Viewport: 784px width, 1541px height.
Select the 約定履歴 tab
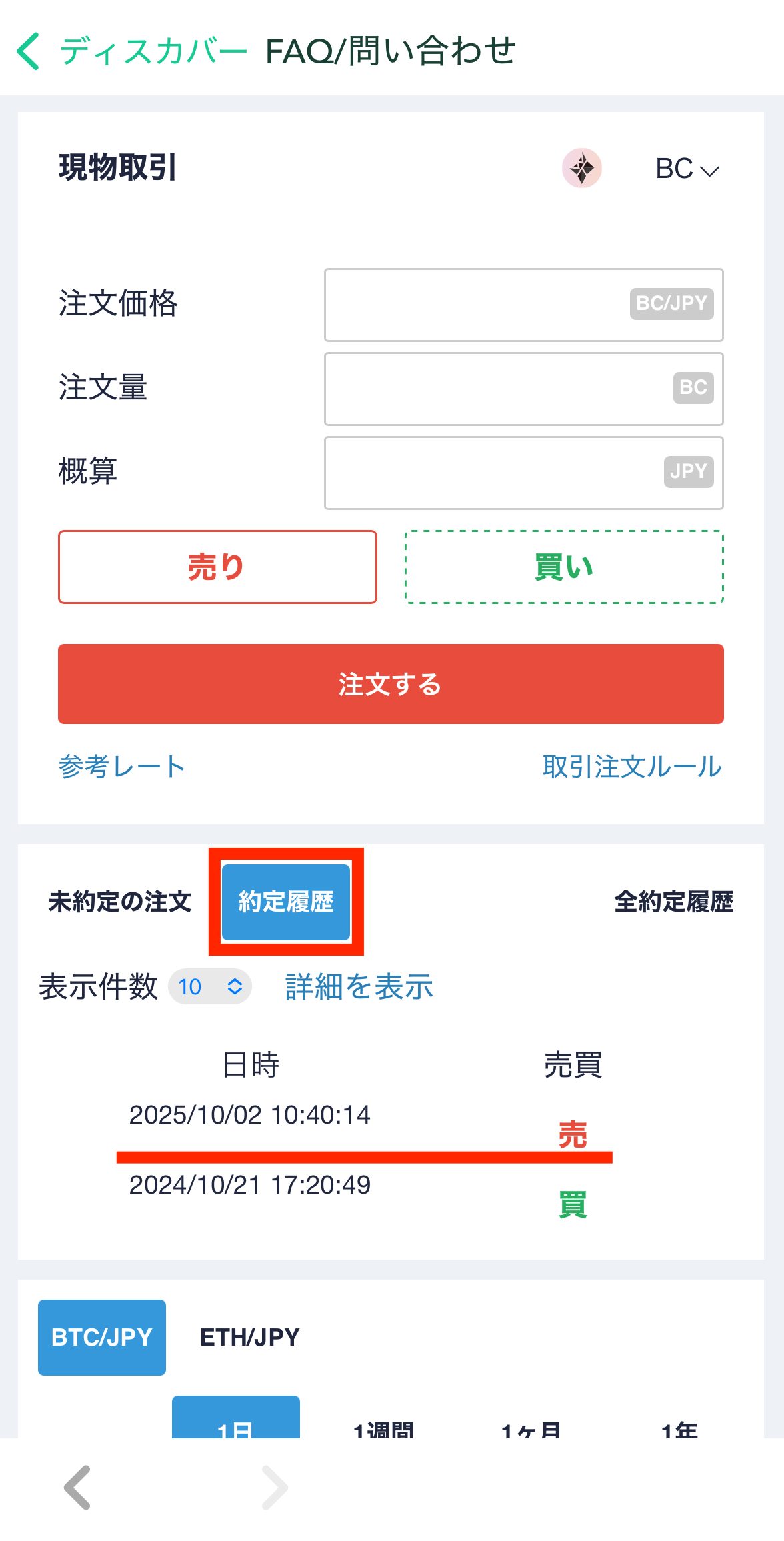pos(286,902)
